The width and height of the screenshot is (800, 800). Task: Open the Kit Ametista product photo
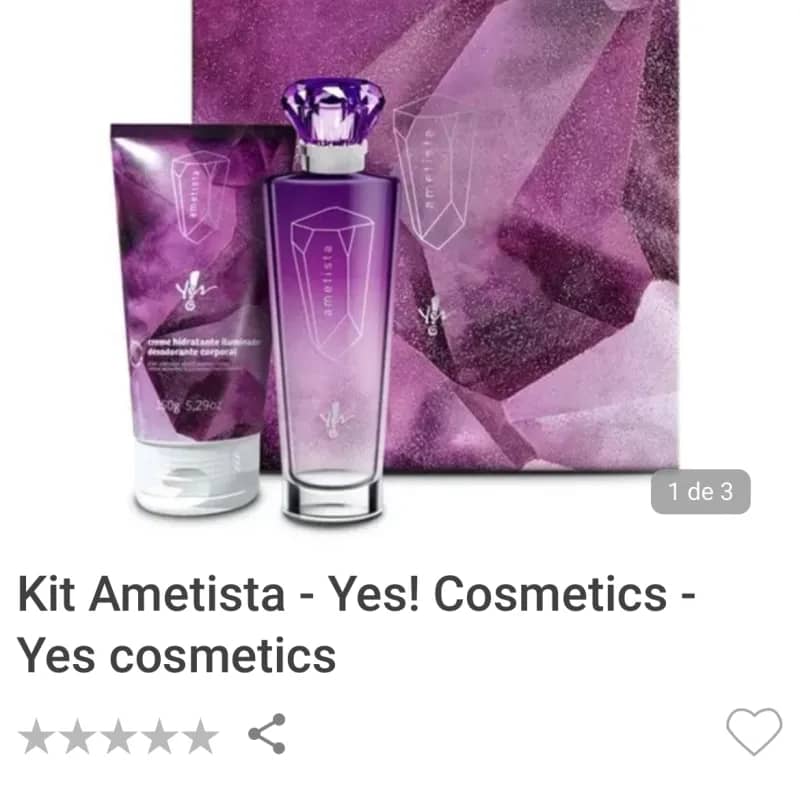[x=400, y=260]
